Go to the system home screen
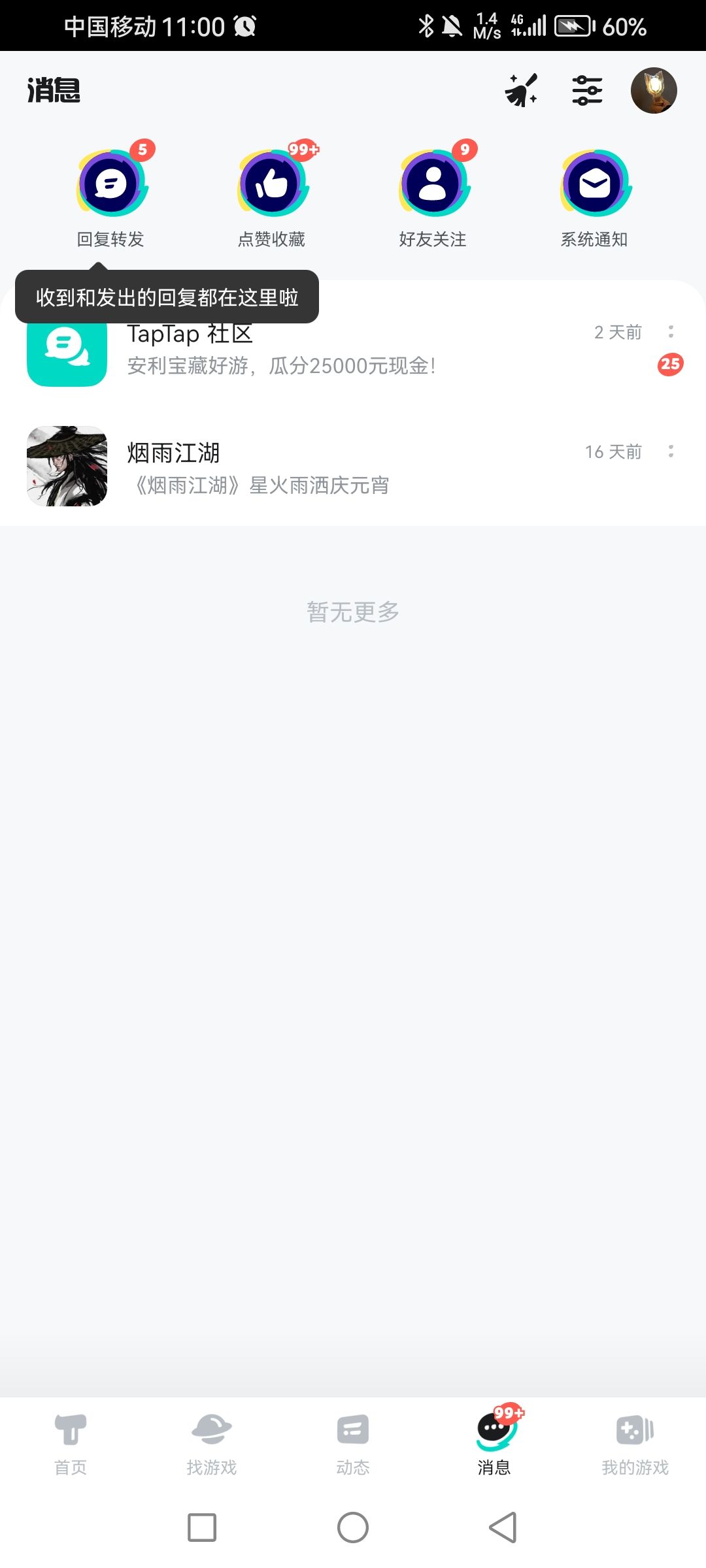 (353, 1527)
